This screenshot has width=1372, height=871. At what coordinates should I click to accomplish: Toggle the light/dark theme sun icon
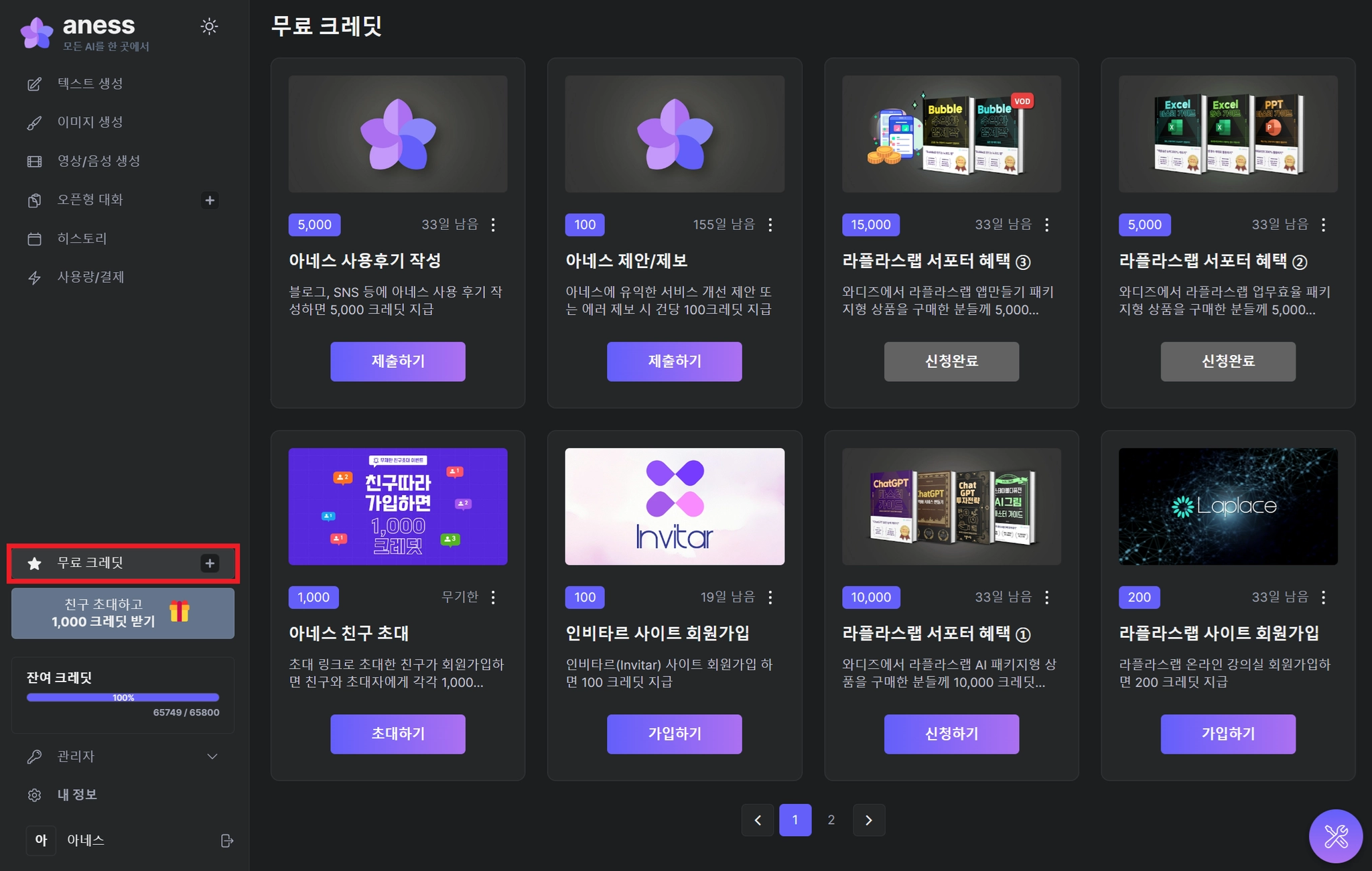209,26
